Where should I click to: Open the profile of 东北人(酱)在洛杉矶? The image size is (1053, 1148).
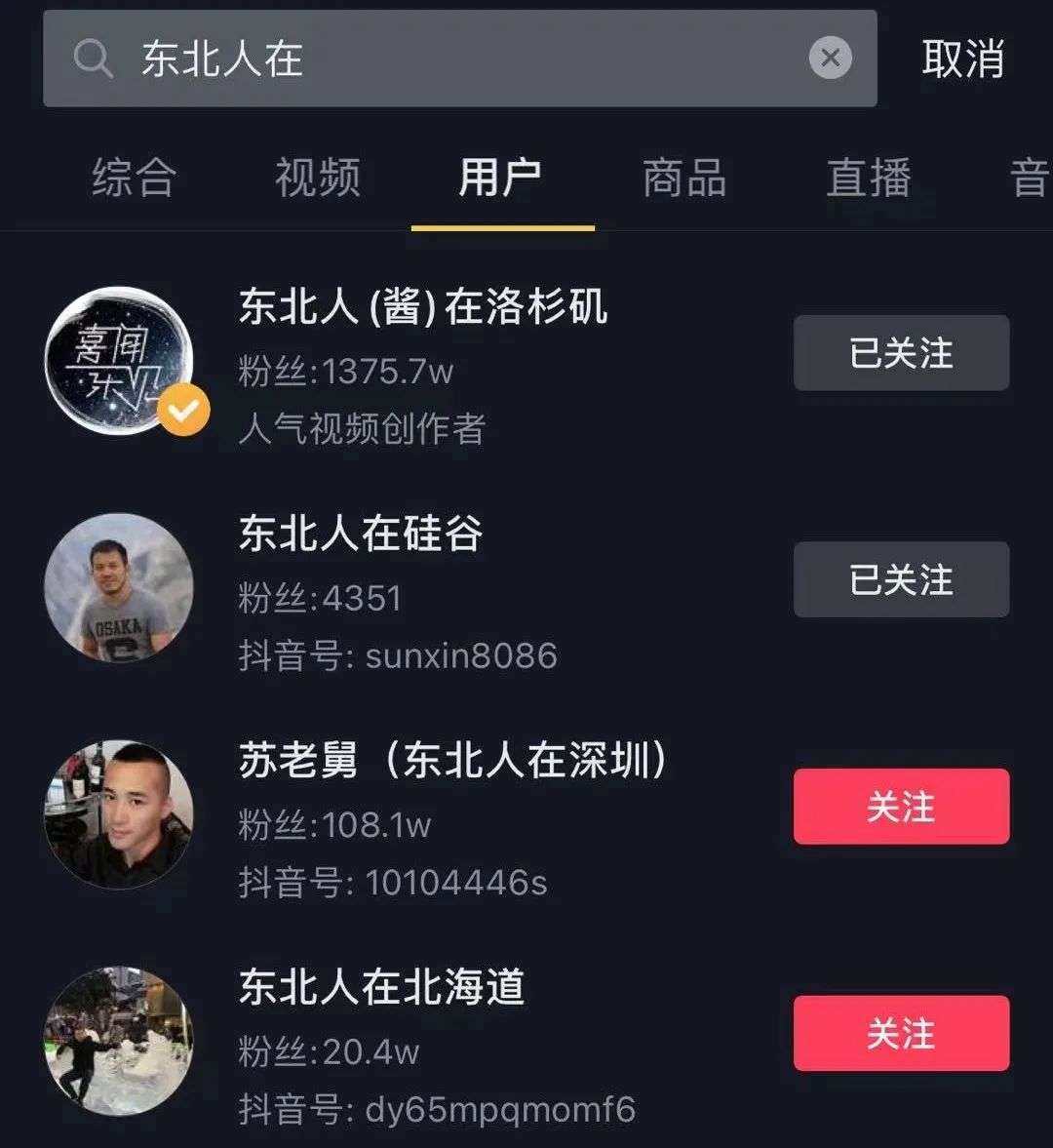pos(422,307)
